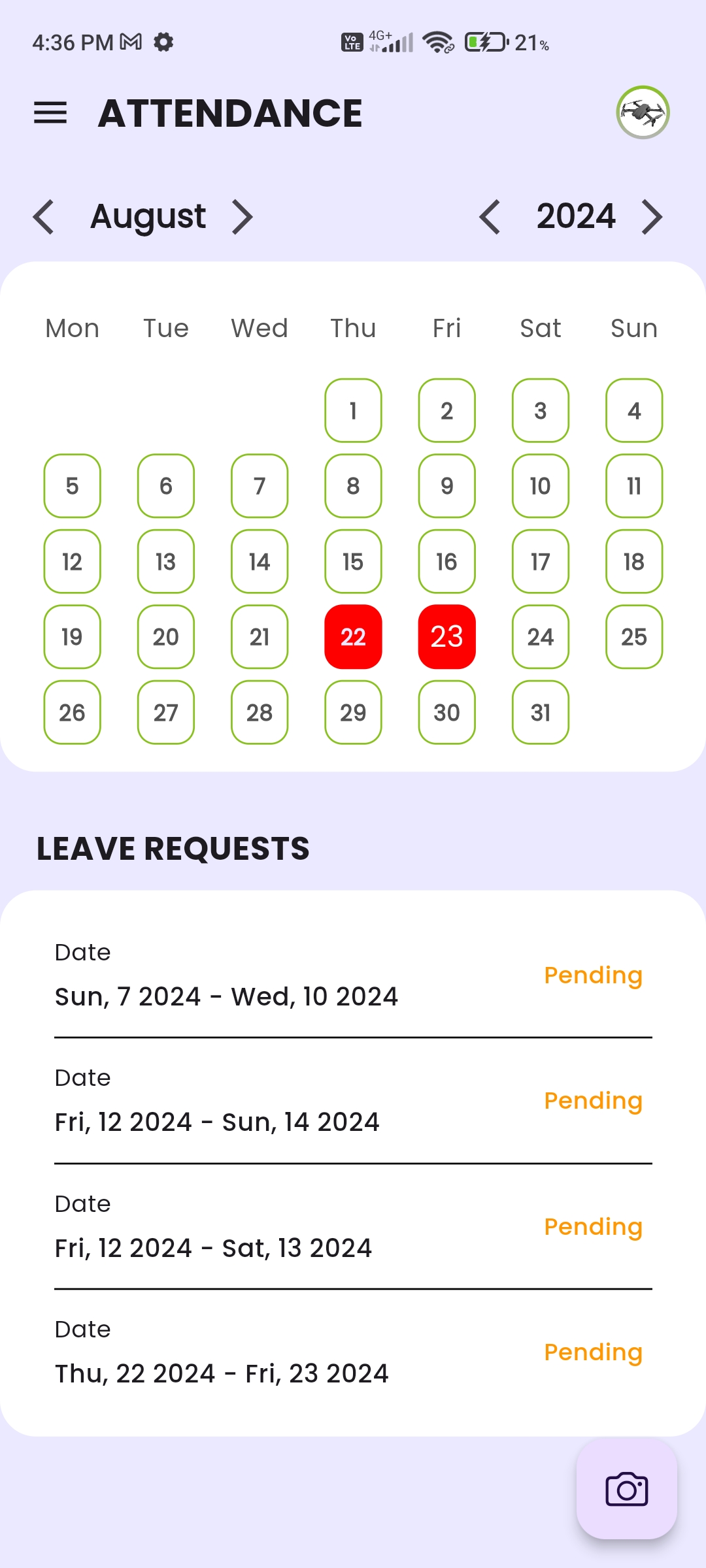Select August 22 on the calendar

point(353,637)
